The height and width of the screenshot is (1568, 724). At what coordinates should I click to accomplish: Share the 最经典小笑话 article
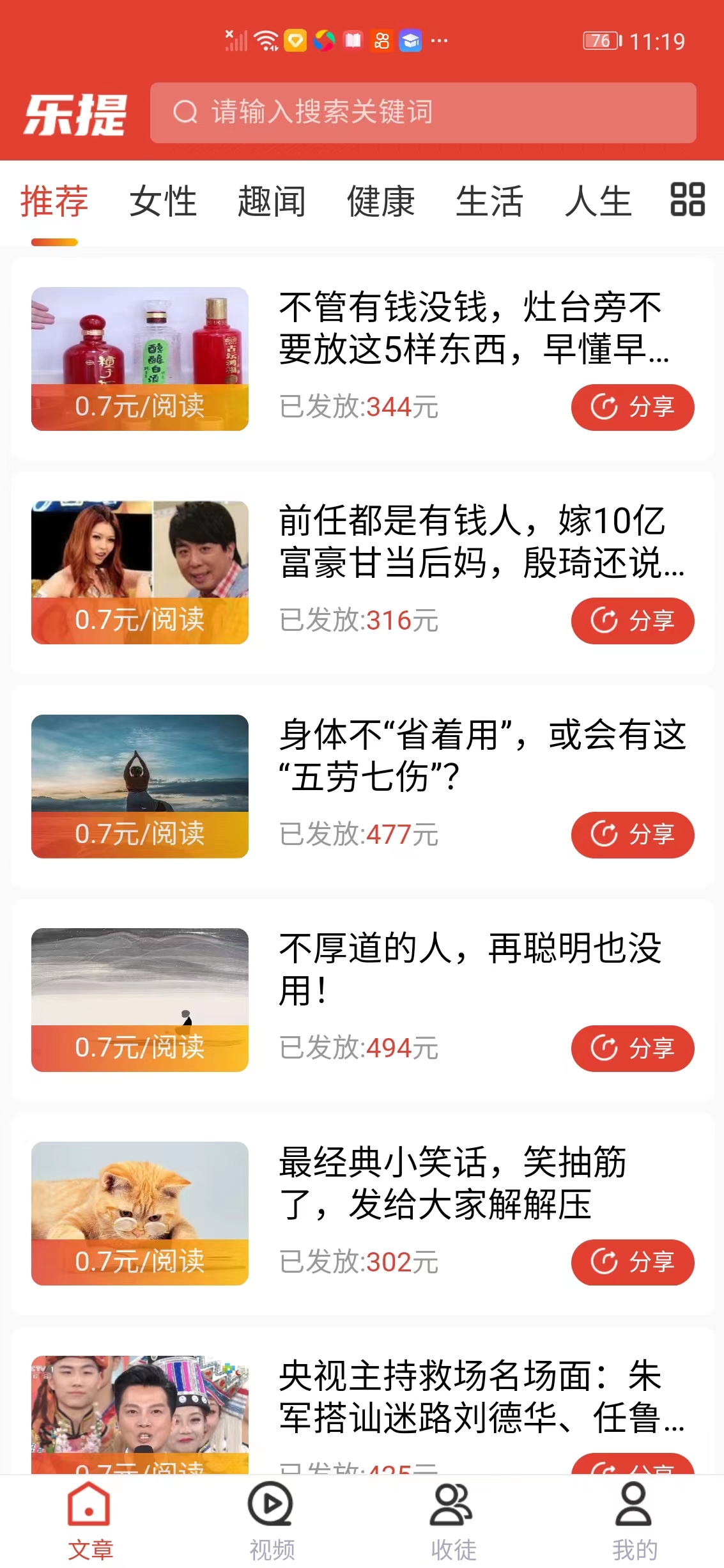pyautogui.click(x=633, y=1262)
